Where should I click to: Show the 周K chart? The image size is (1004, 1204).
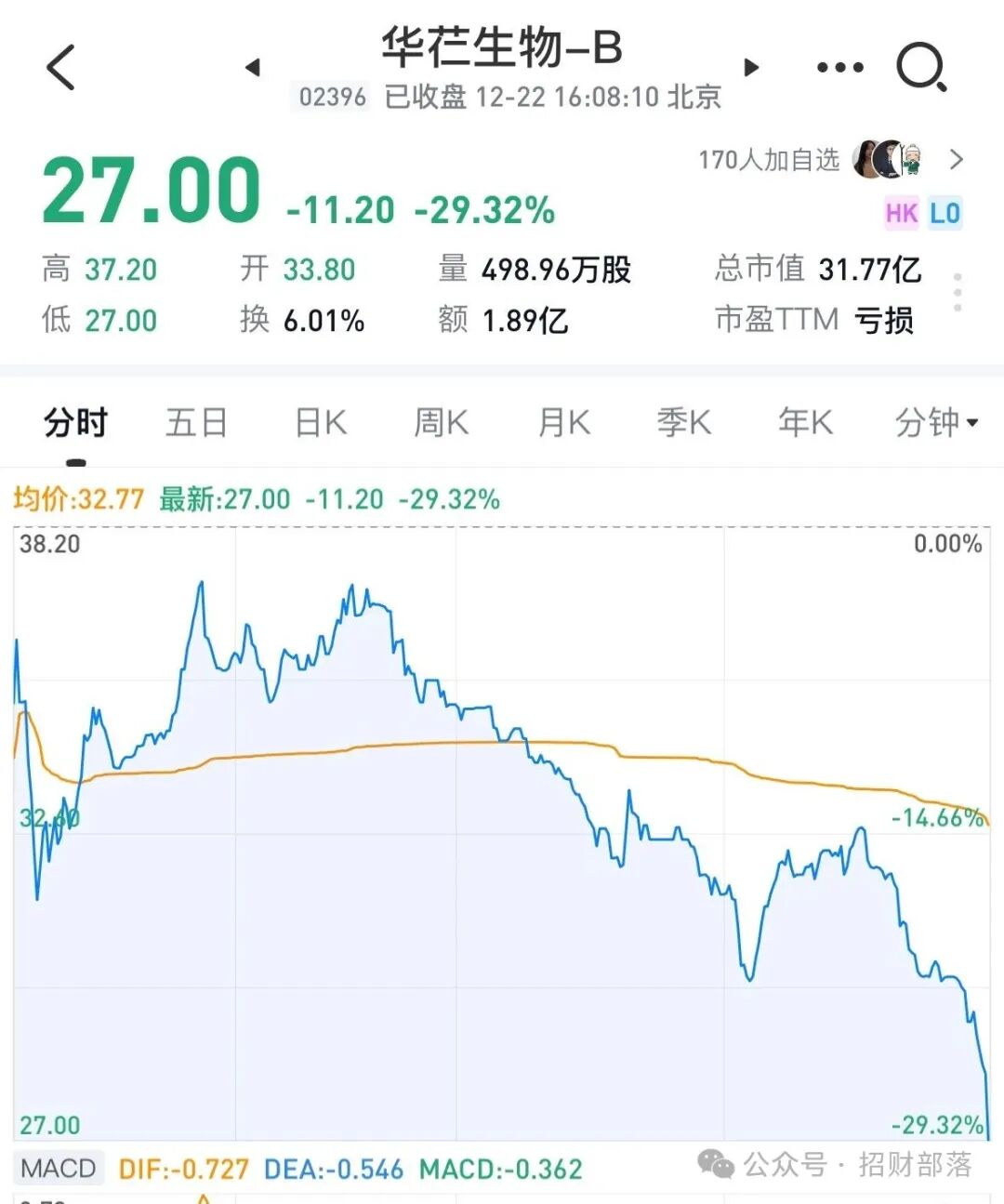point(441,423)
